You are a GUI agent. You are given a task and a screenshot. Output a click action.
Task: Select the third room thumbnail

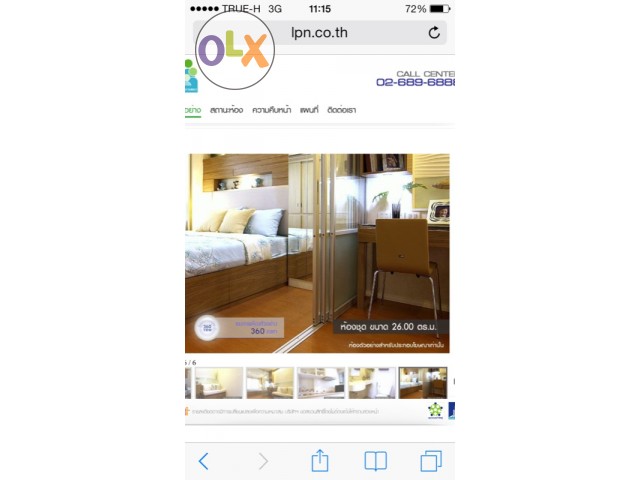pyautogui.click(x=270, y=382)
